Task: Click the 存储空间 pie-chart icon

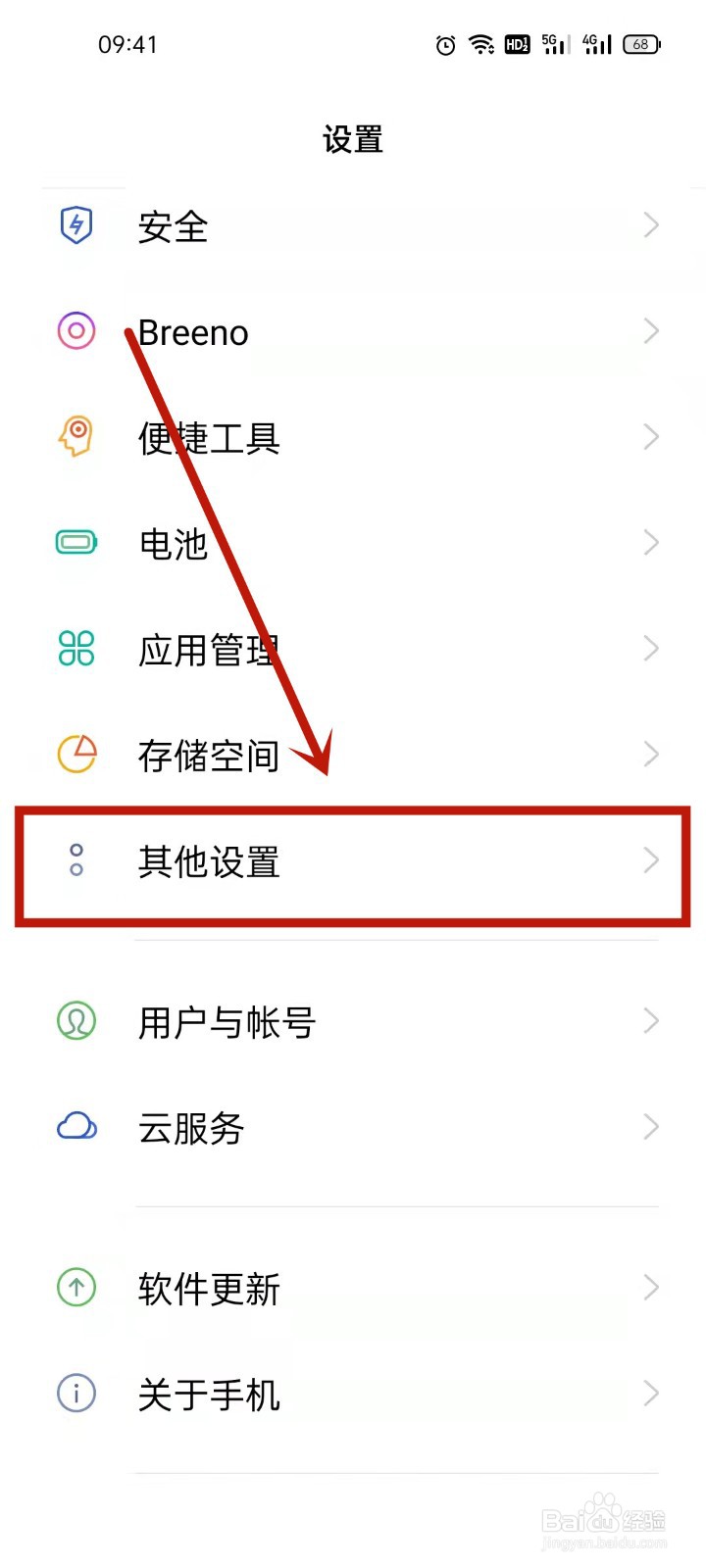Action: pyautogui.click(x=76, y=754)
